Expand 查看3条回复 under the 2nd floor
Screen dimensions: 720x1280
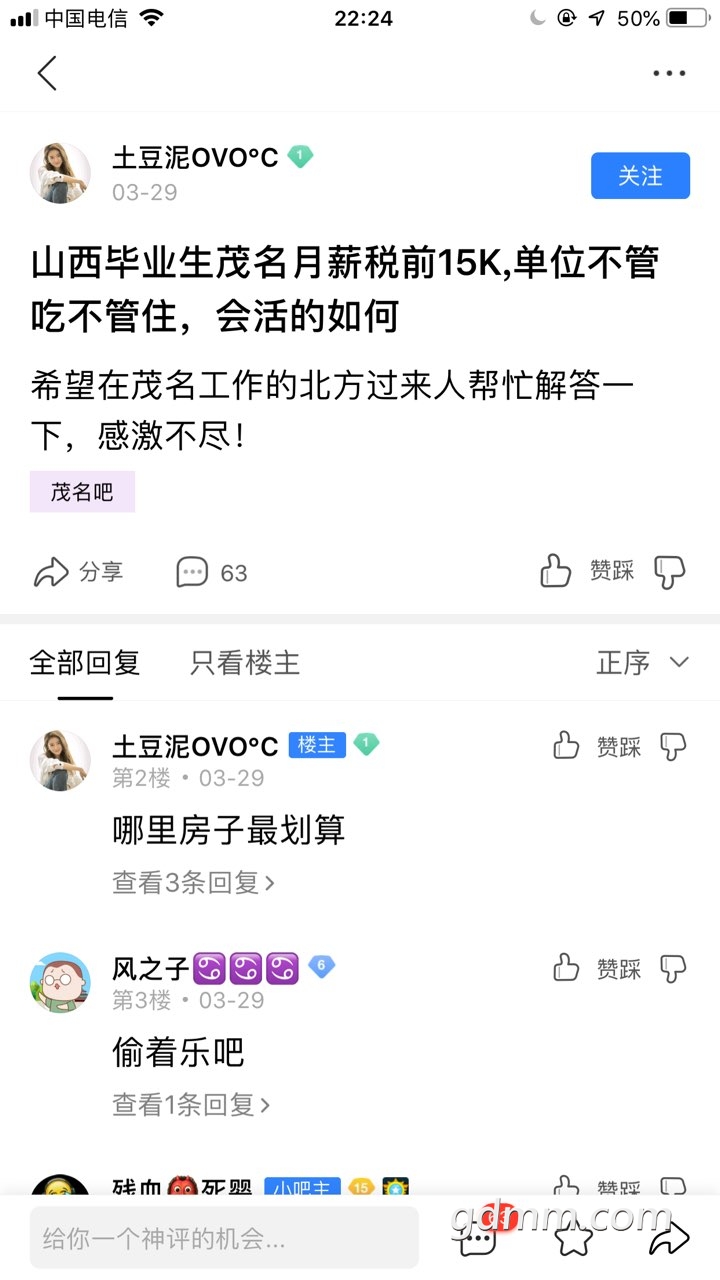[x=194, y=883]
